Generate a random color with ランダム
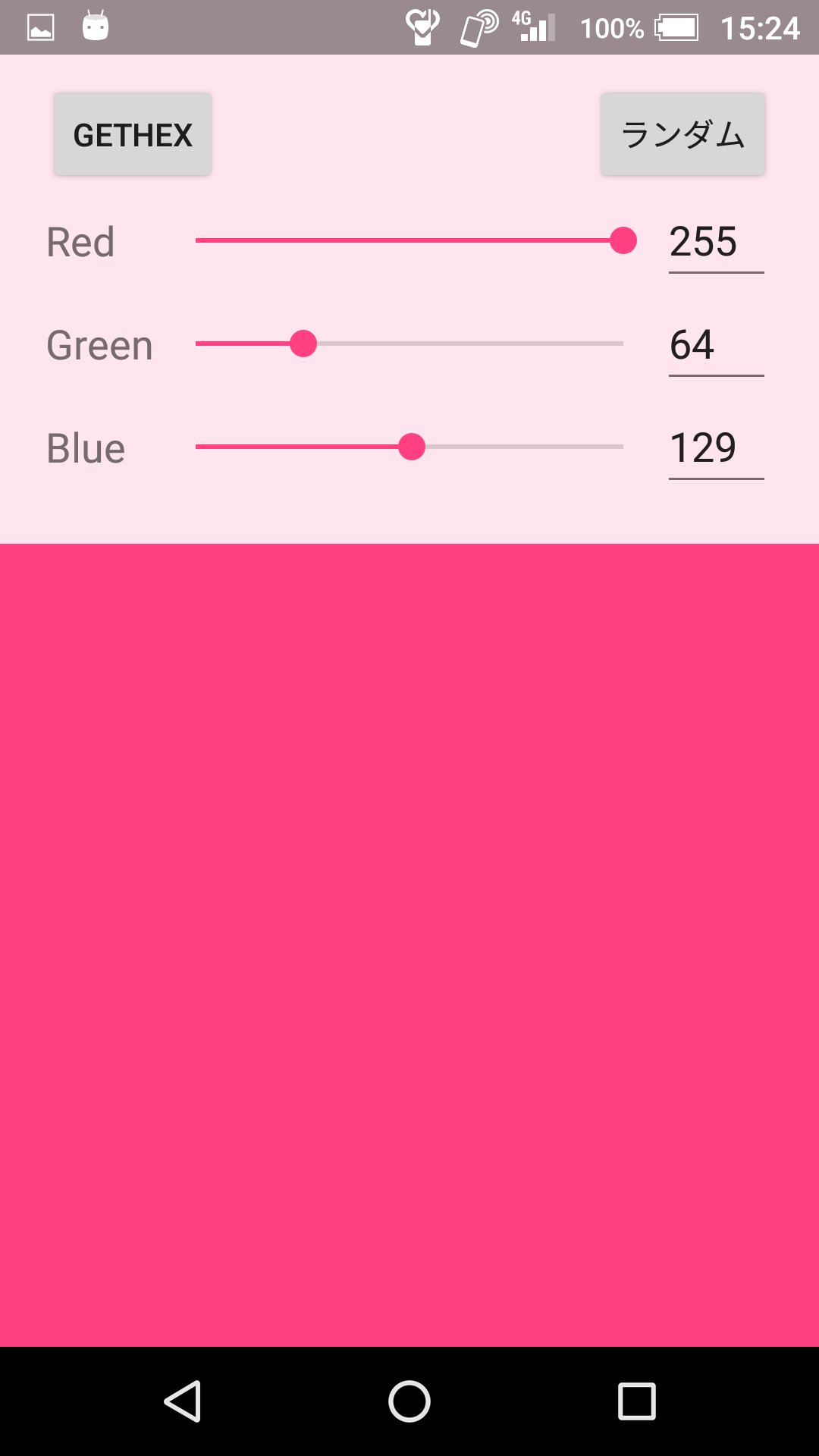 [x=682, y=133]
